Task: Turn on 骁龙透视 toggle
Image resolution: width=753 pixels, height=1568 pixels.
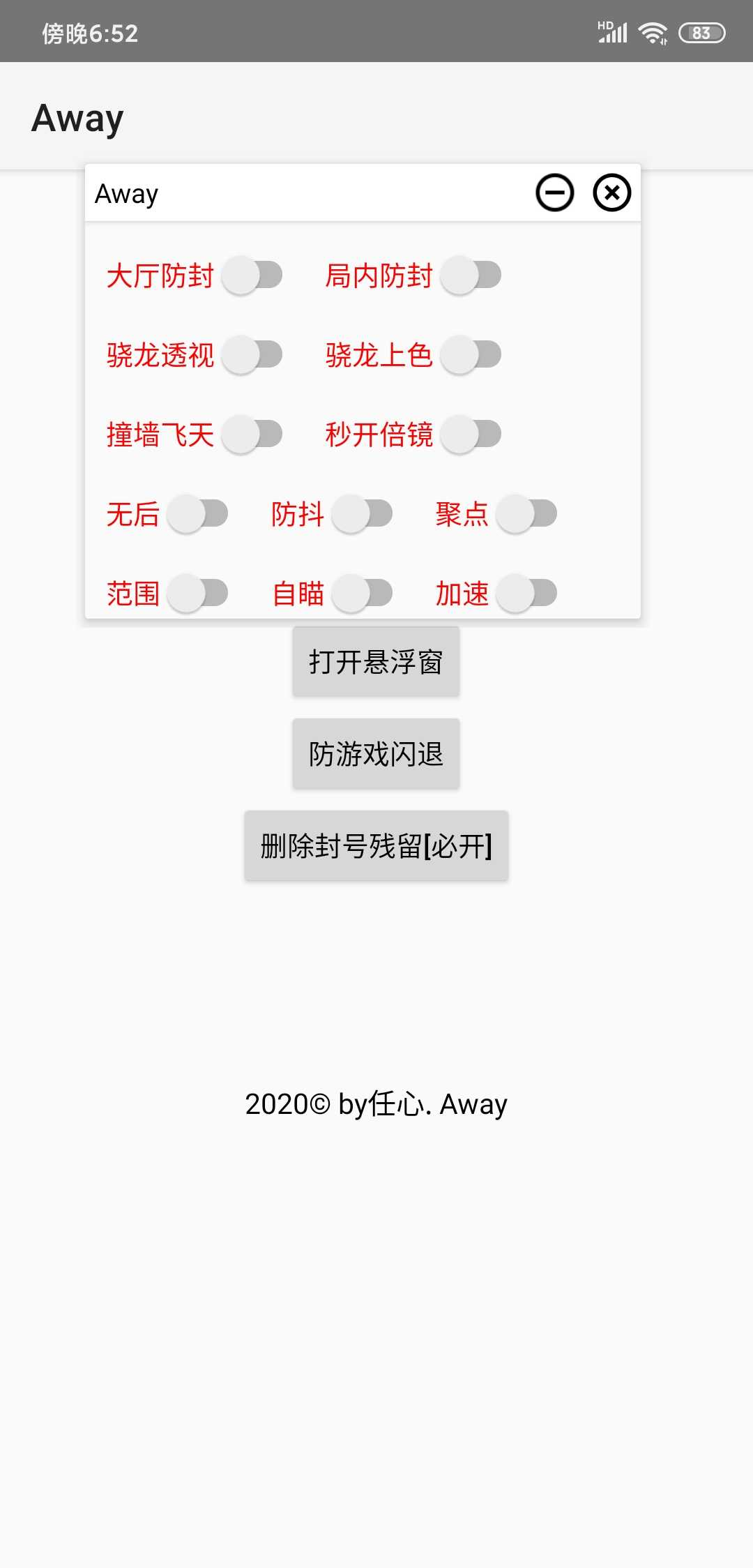Action: click(252, 355)
